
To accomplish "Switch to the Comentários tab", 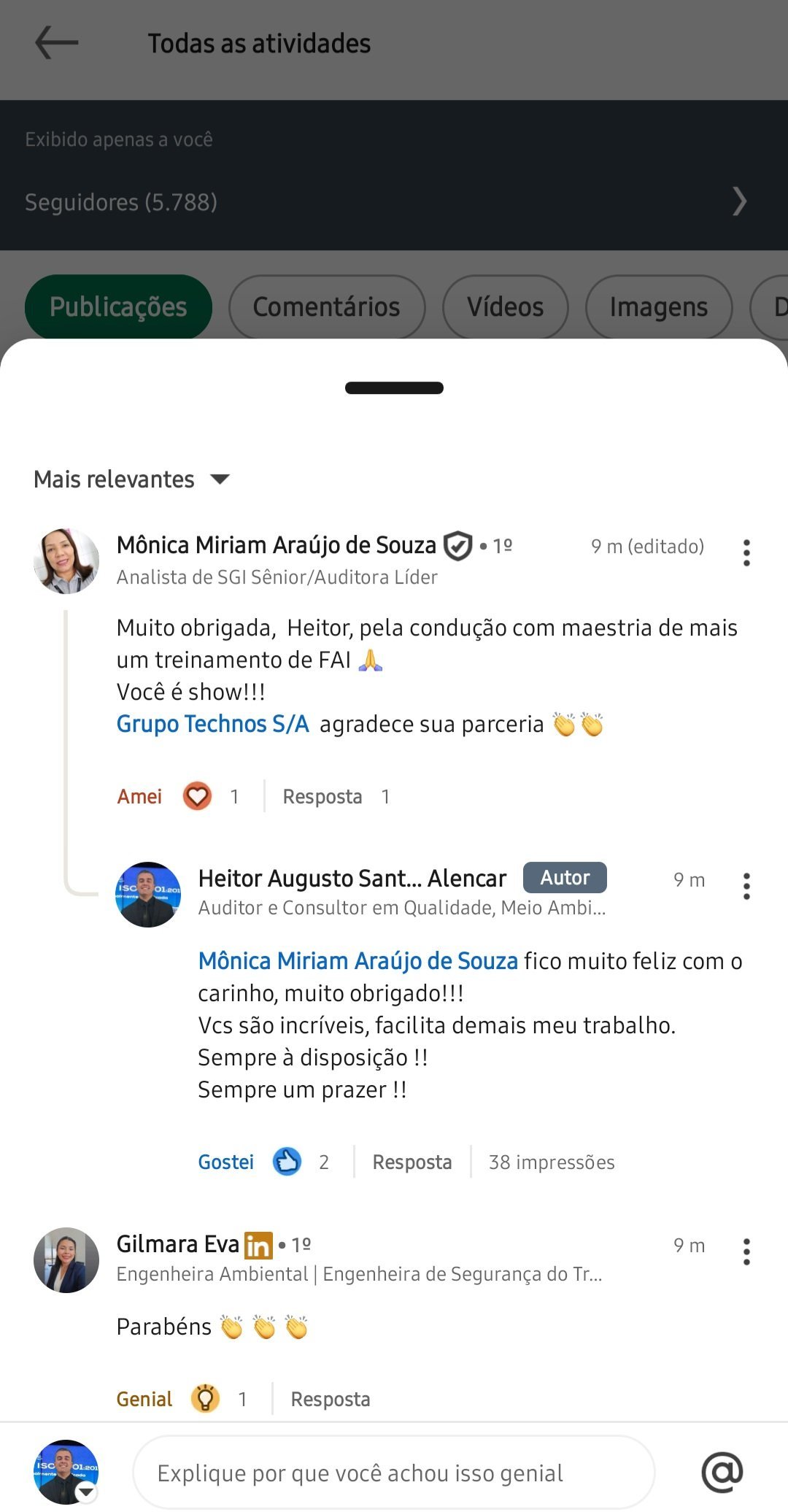I will [326, 307].
